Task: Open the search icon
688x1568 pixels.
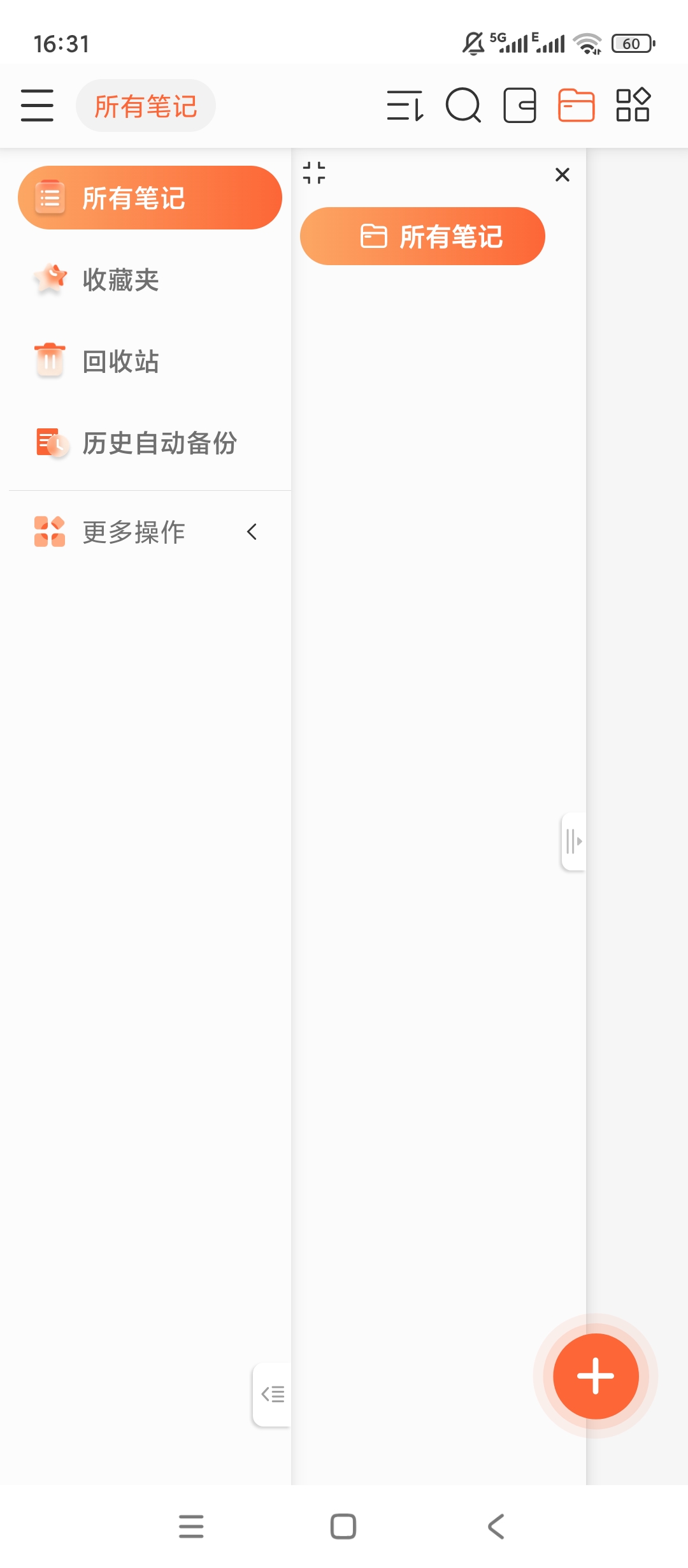Action: point(463,105)
